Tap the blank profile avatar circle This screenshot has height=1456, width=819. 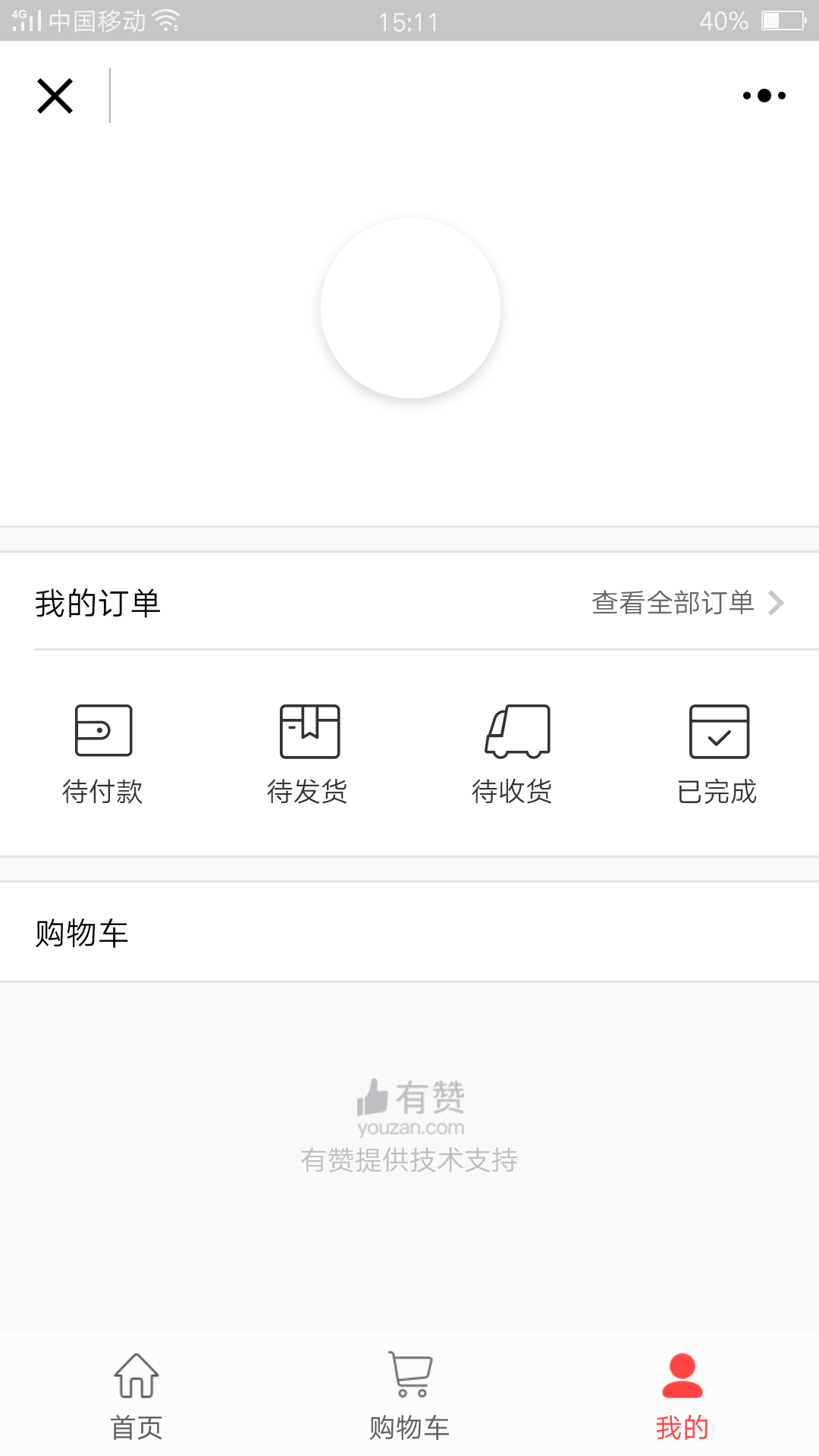point(410,308)
